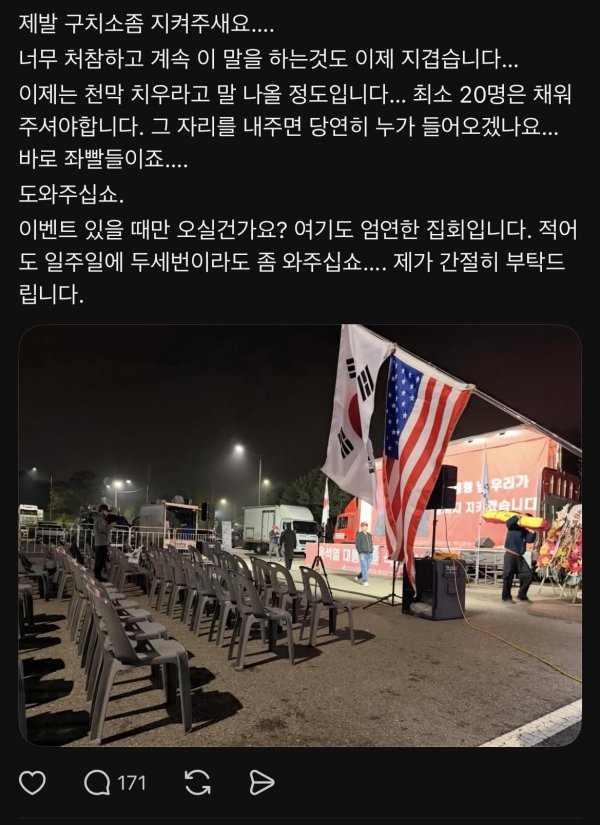Open the attached rally photo

tap(300, 535)
